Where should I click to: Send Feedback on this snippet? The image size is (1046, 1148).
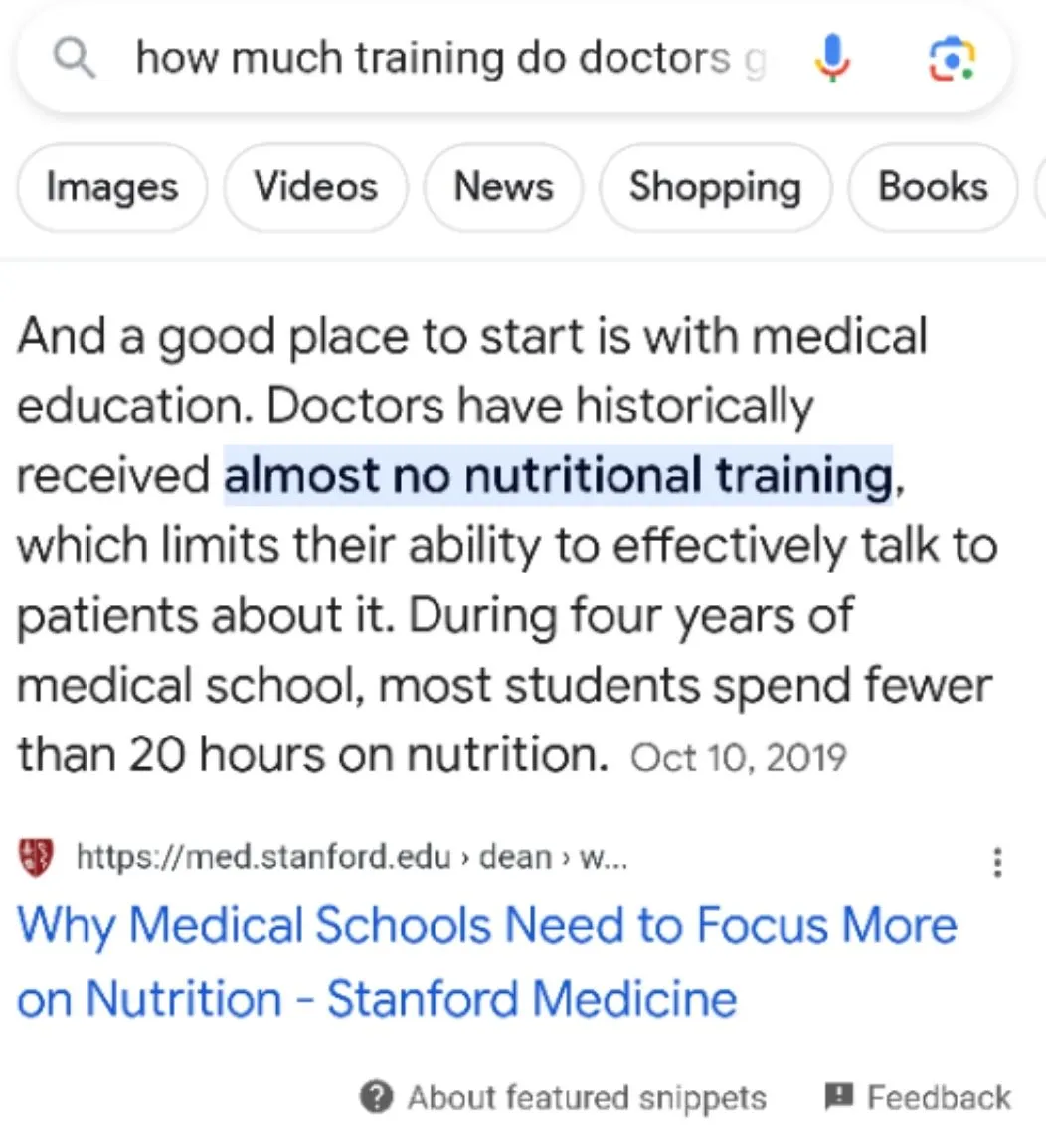(x=918, y=1097)
